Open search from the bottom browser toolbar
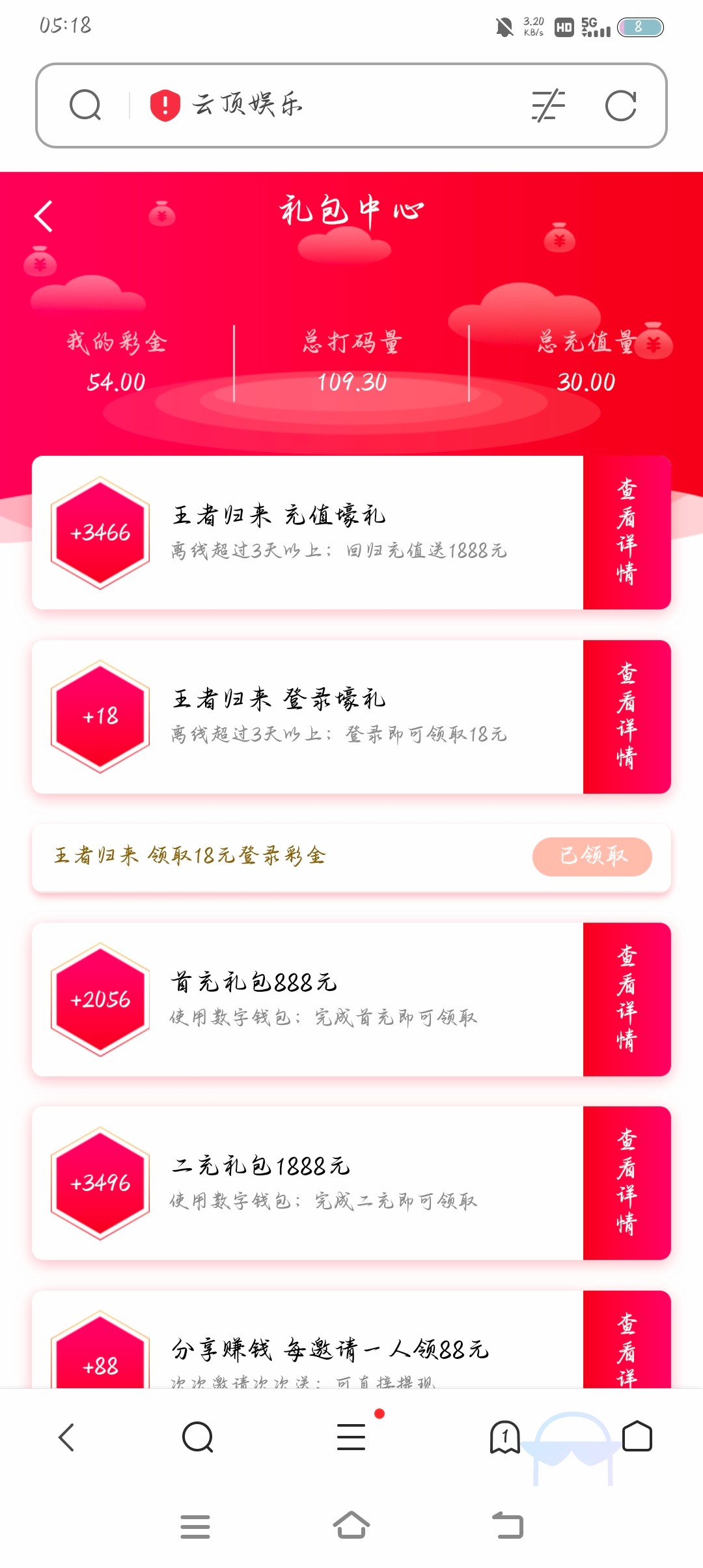Image resolution: width=703 pixels, height=1568 pixels. pos(198,1437)
